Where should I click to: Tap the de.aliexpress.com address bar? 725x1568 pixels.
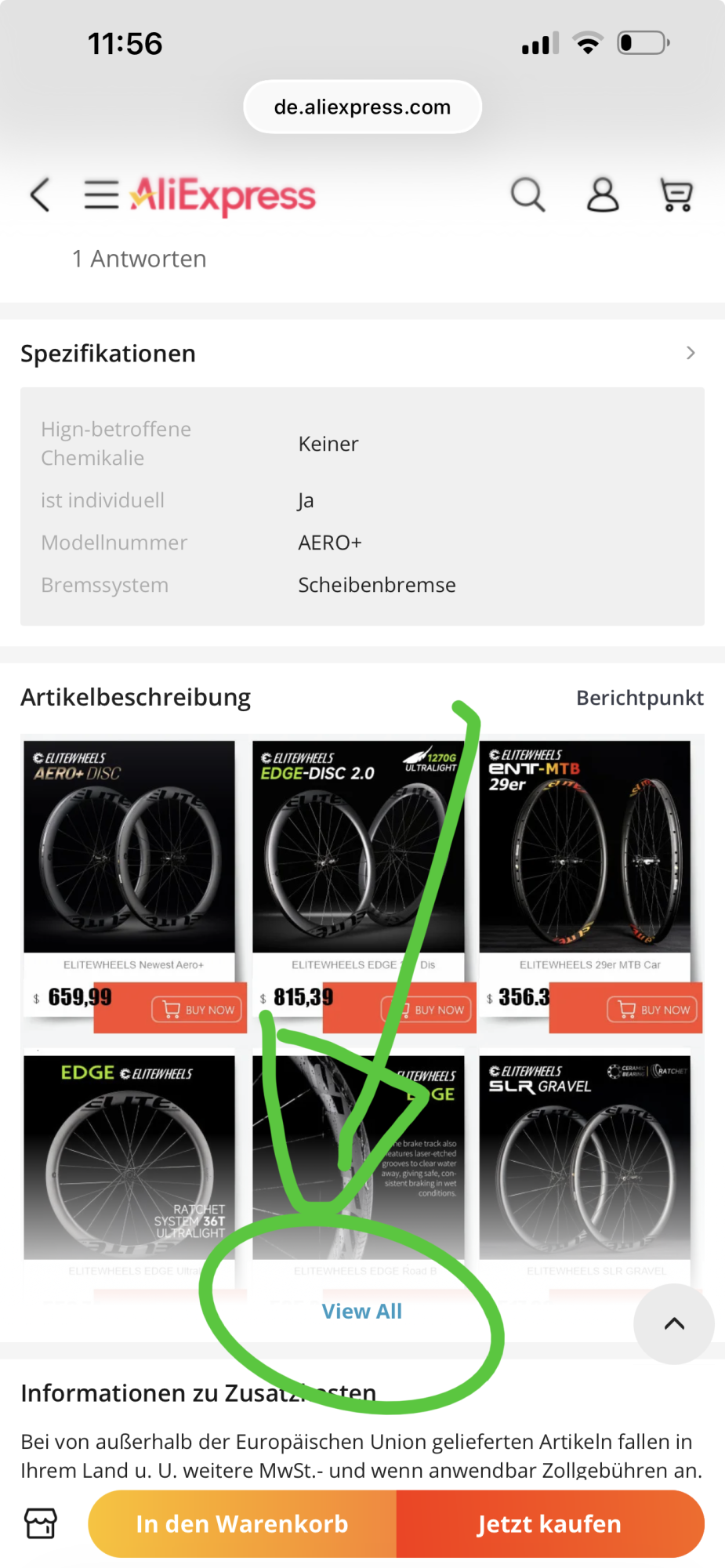pos(362,107)
